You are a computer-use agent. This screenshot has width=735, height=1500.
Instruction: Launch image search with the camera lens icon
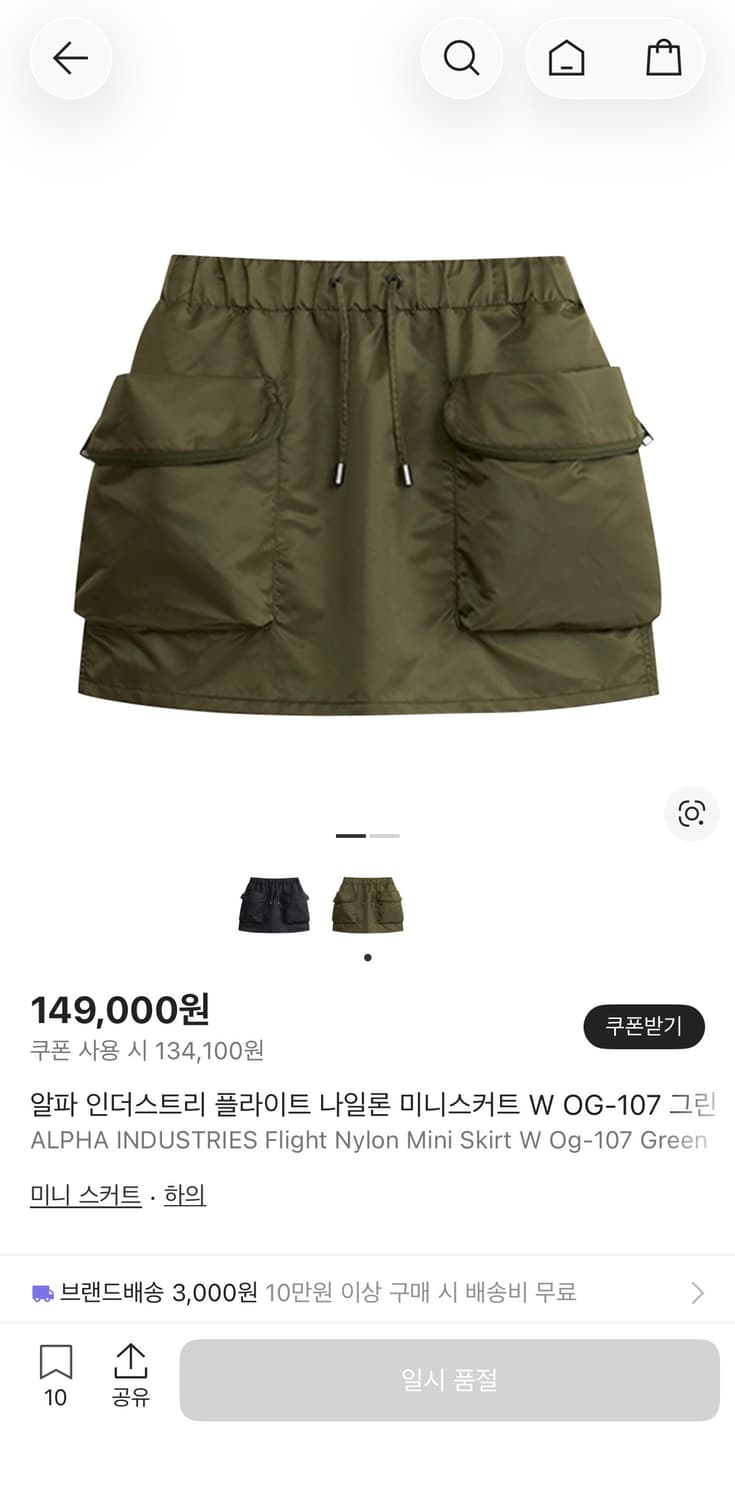(692, 813)
